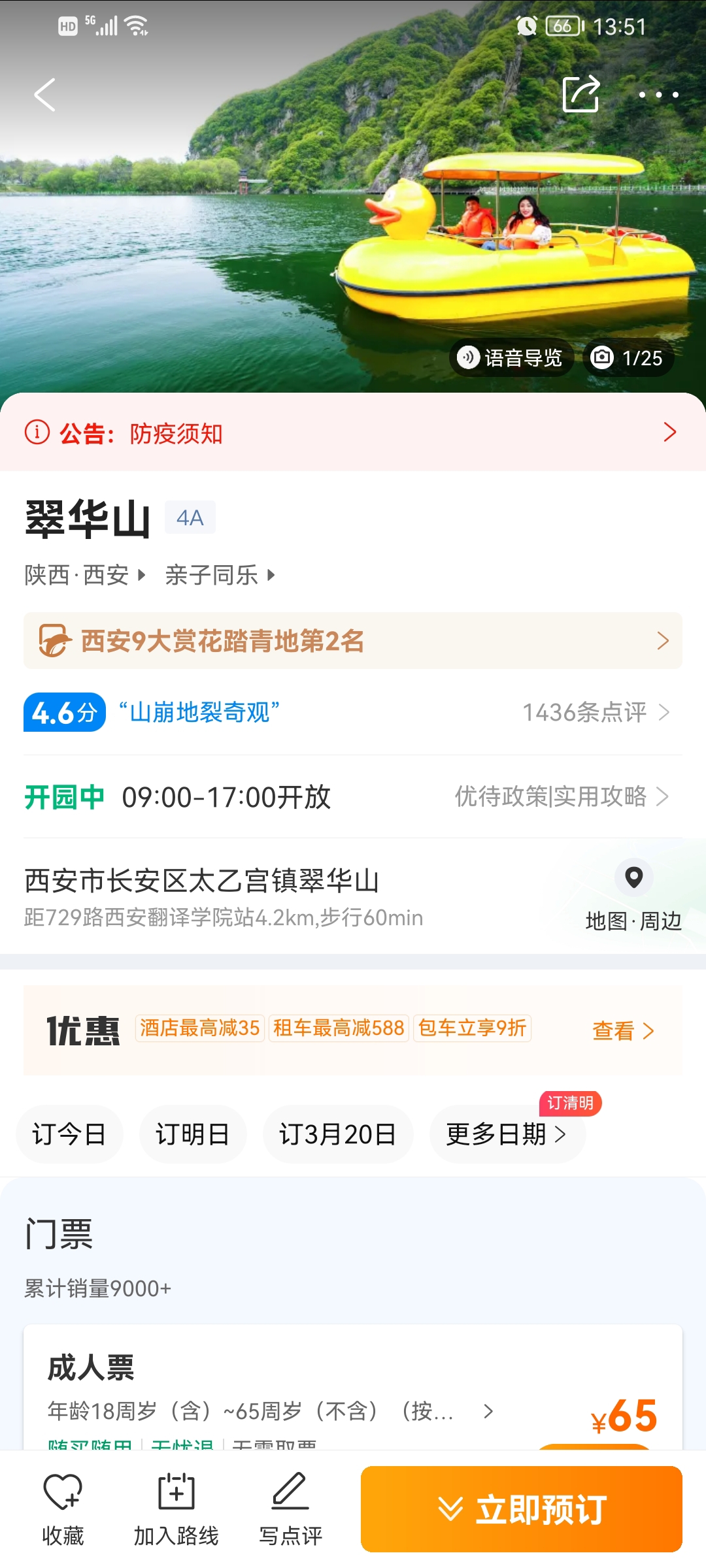The width and height of the screenshot is (706, 1568).
Task: Open the 1/25 photo gallery
Action: [628, 357]
